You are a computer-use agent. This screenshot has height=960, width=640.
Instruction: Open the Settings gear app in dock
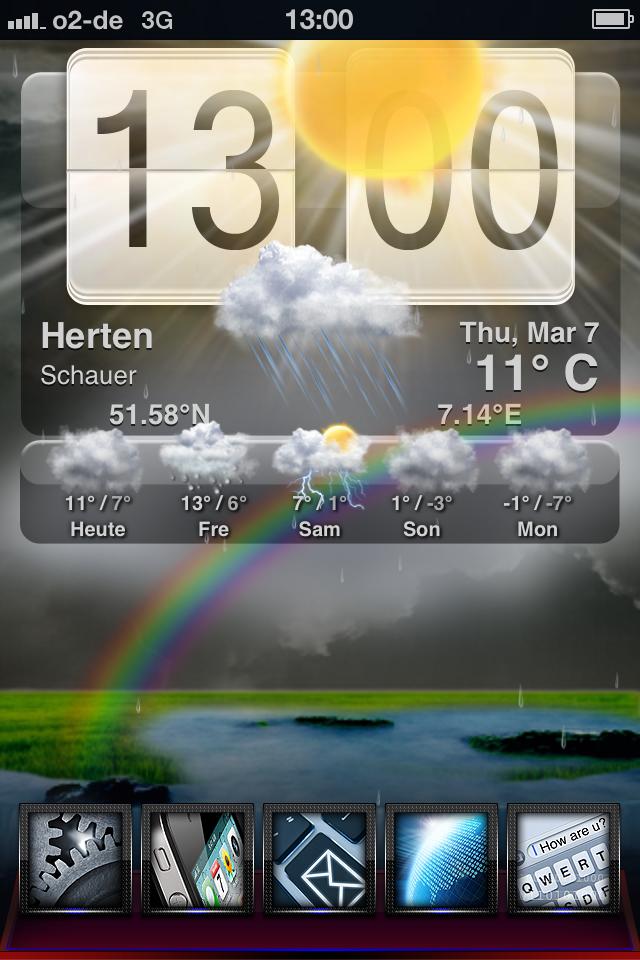click(76, 858)
